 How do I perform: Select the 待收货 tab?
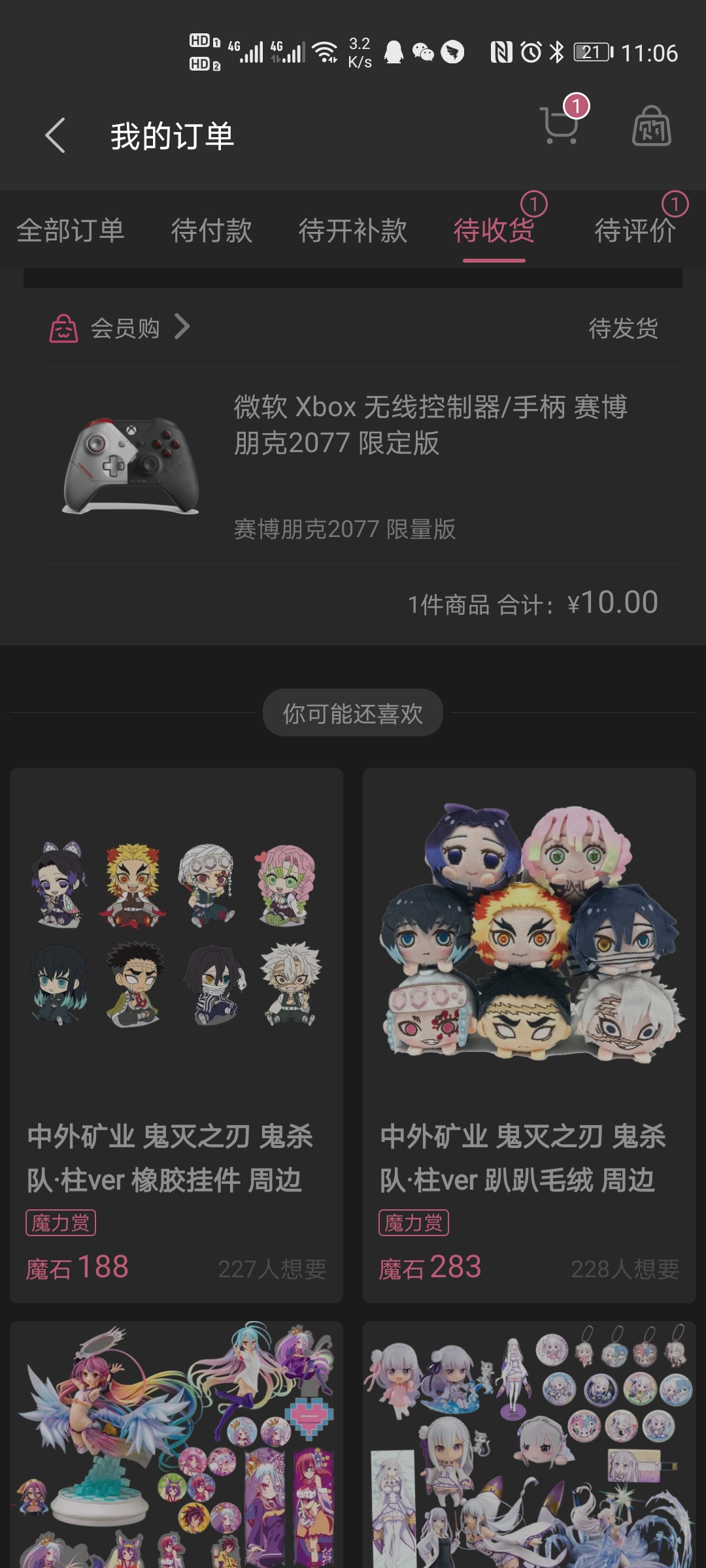(x=494, y=231)
